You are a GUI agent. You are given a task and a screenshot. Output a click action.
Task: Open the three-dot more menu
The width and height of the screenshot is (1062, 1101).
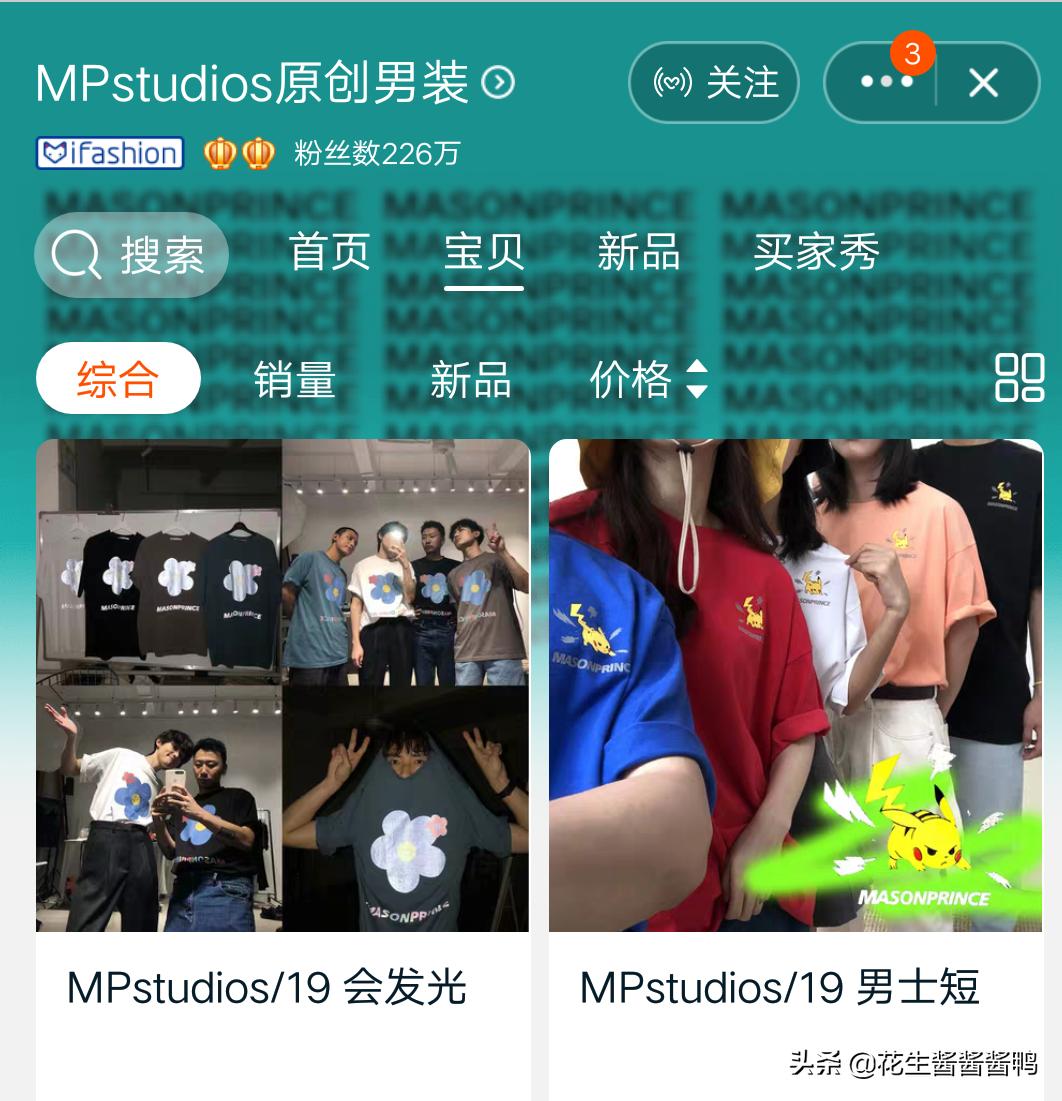point(886,82)
